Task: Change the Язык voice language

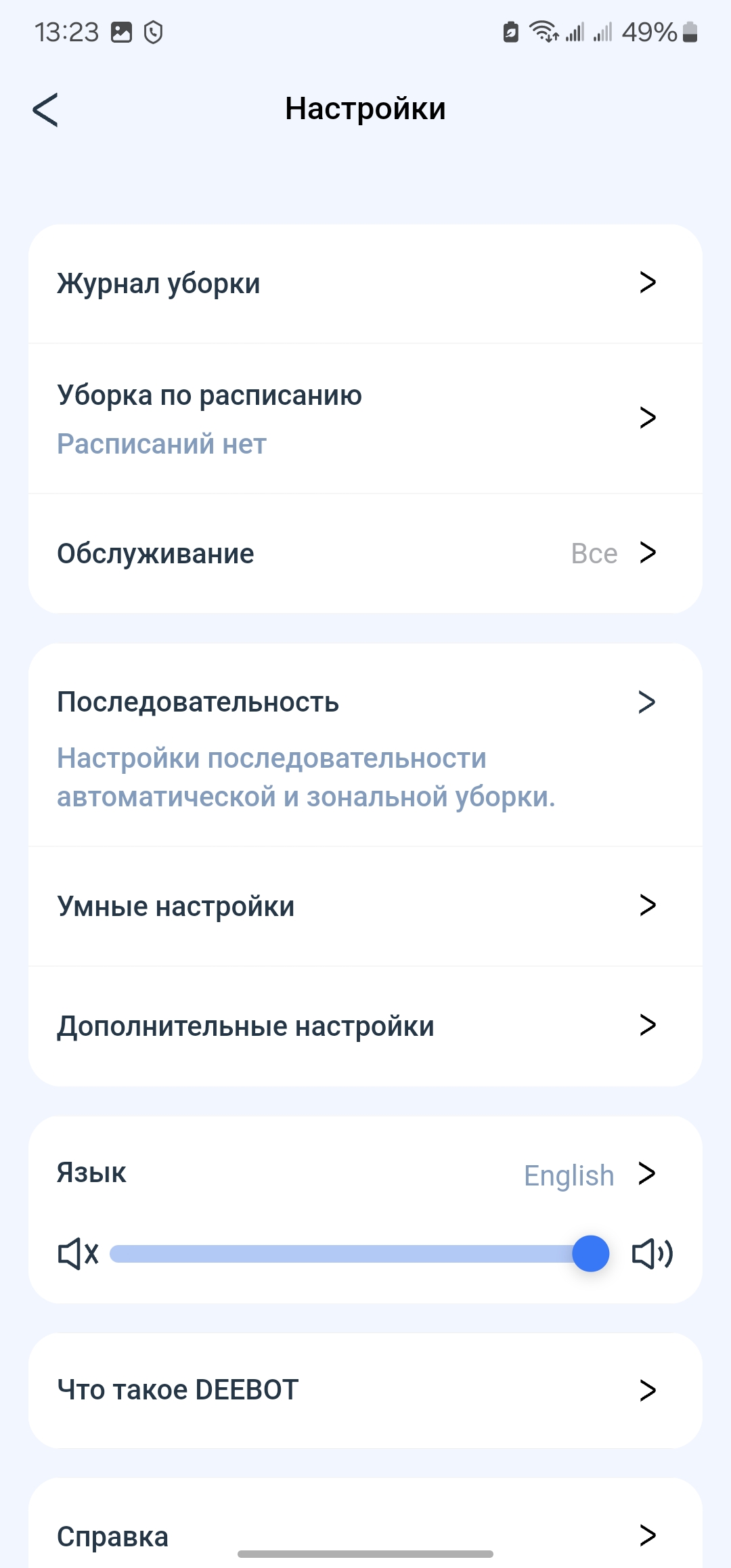Action: [365, 1174]
